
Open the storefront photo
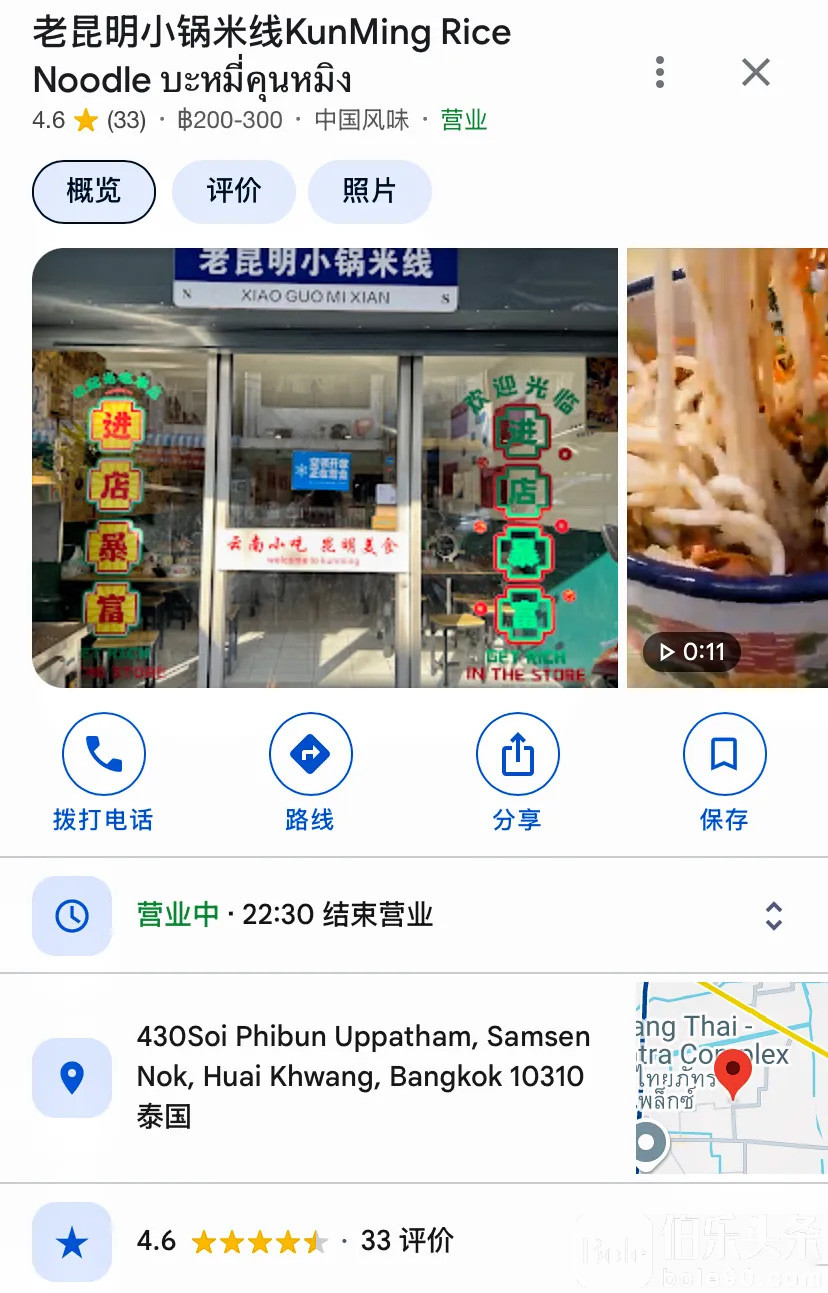325,467
